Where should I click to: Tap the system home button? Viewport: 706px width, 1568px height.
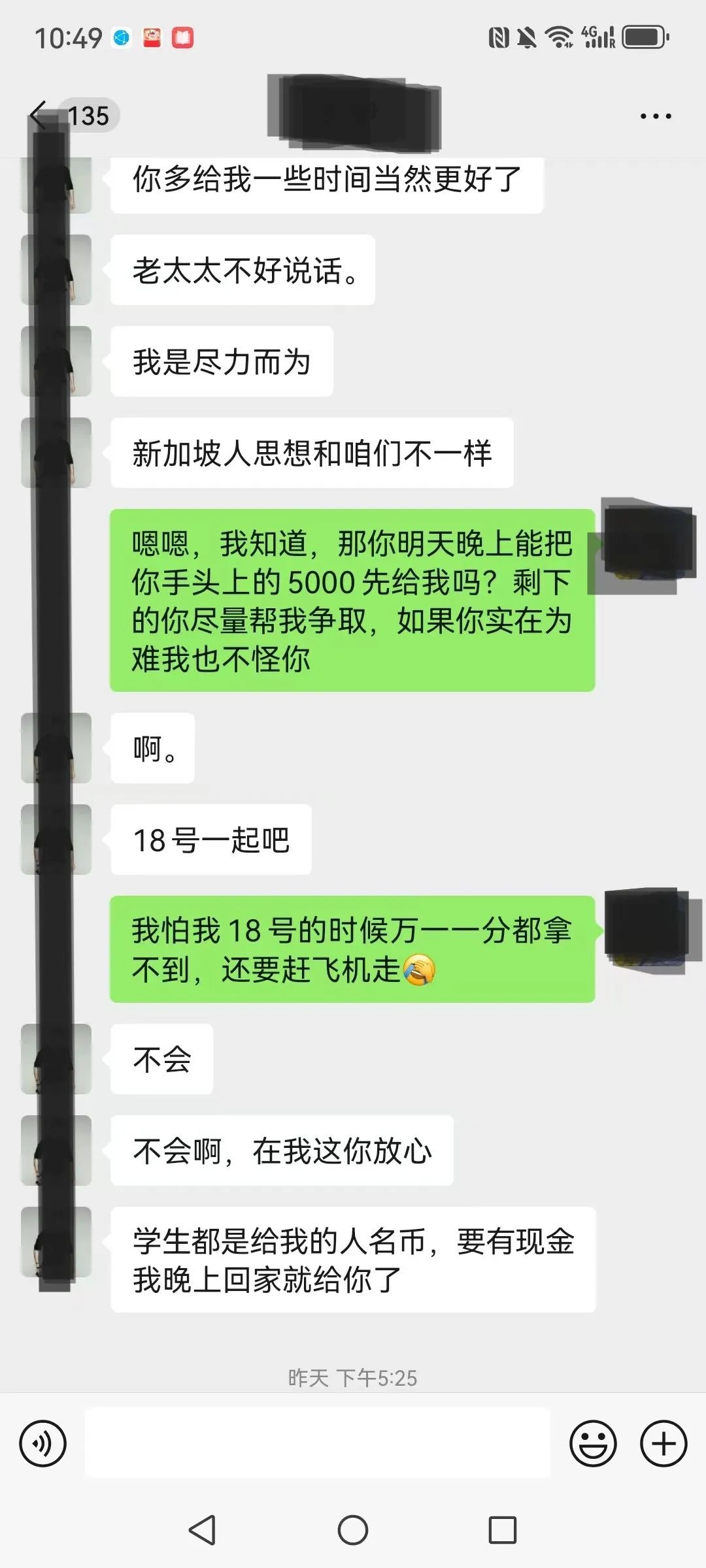353,1530
